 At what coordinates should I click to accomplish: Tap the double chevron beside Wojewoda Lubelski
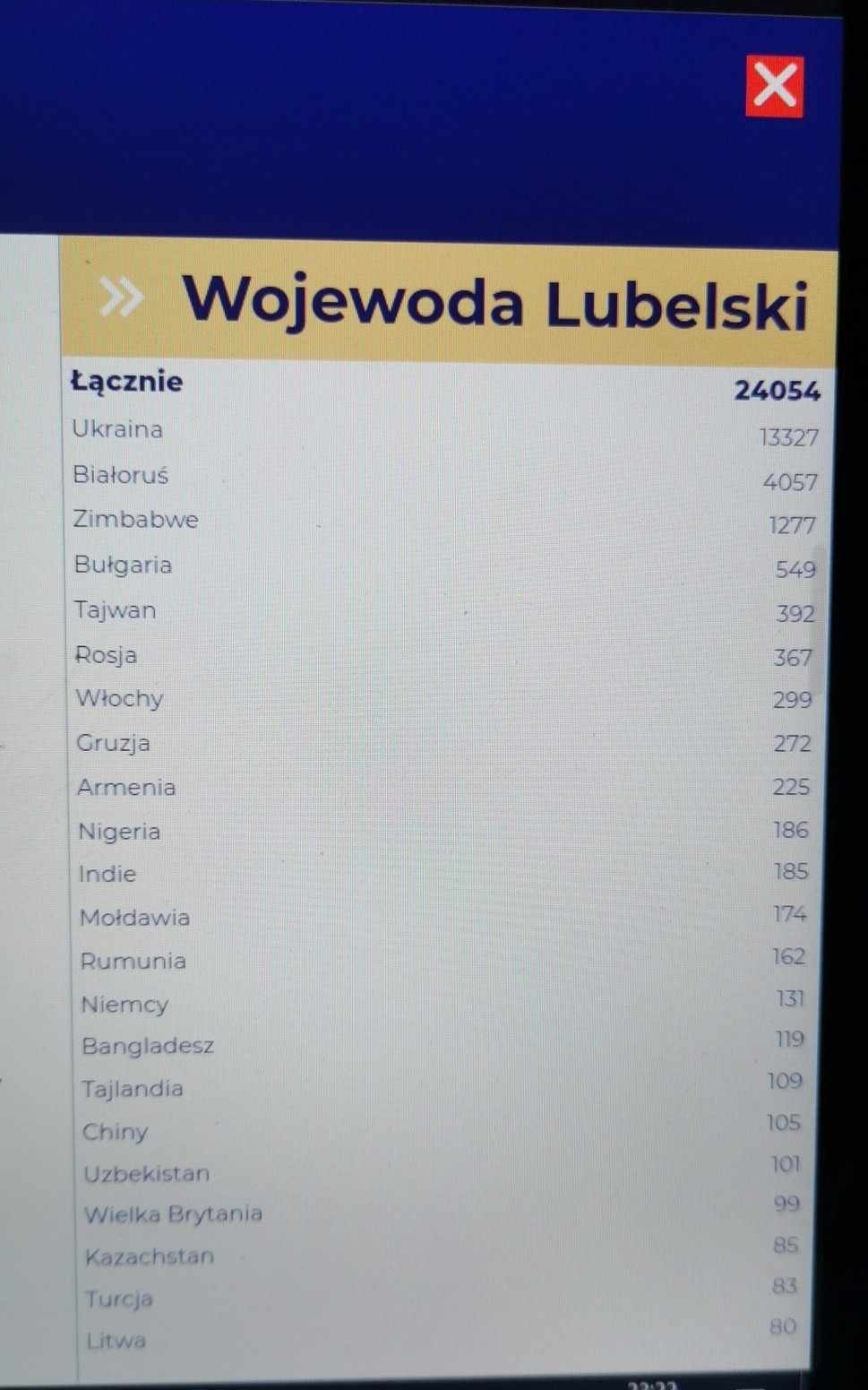121,298
